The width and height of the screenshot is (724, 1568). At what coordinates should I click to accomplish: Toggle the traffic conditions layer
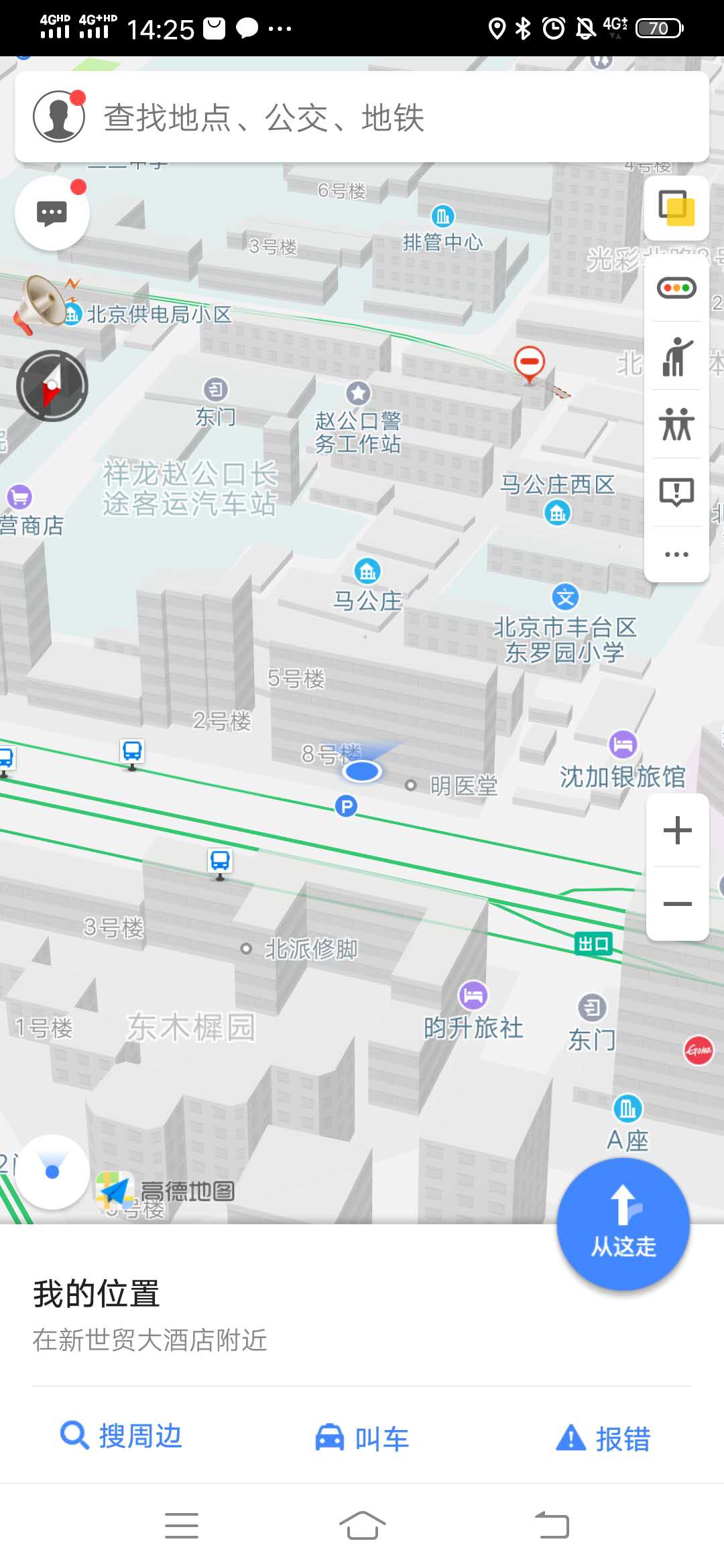676,288
